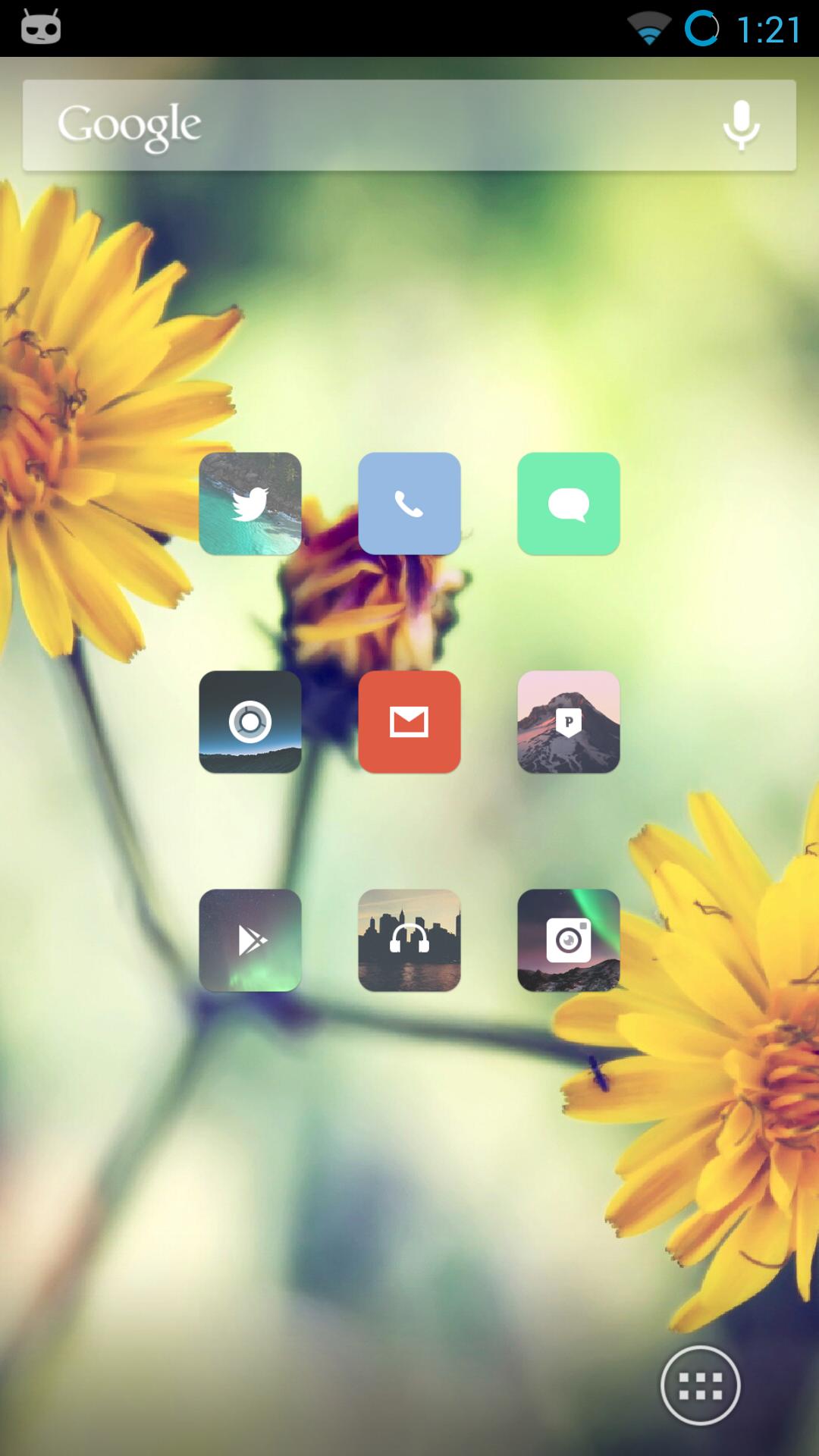Open the Phone dialer app
The image size is (819, 1456).
click(x=409, y=504)
